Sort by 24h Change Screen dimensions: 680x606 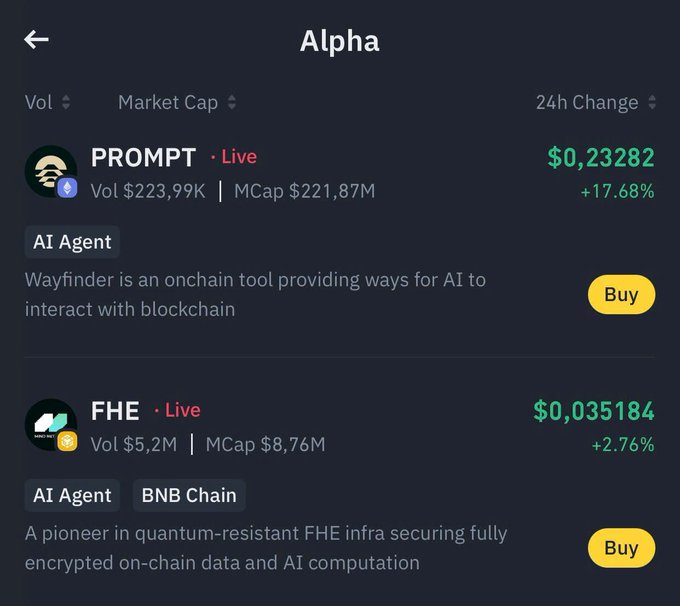tap(596, 102)
